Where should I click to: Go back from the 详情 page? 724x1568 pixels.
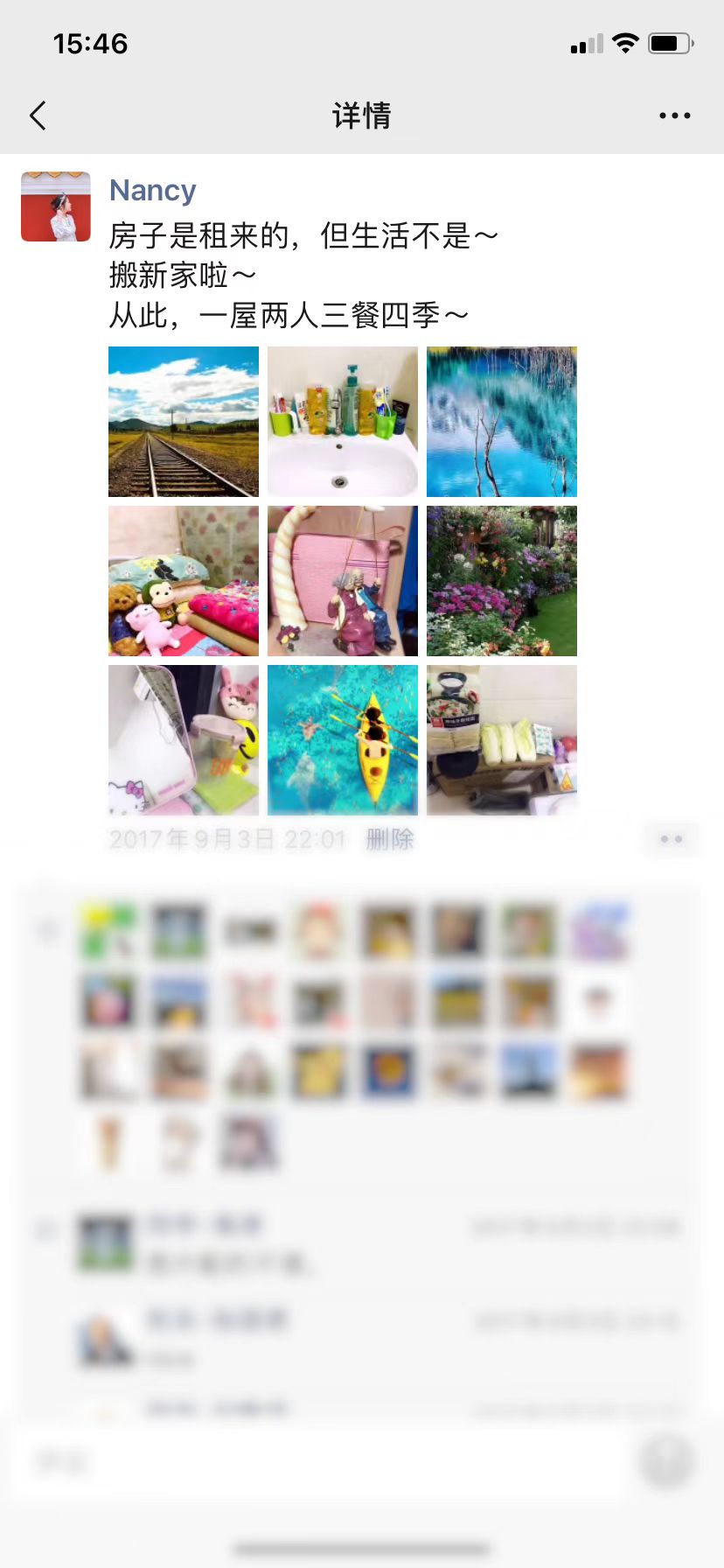[x=38, y=115]
